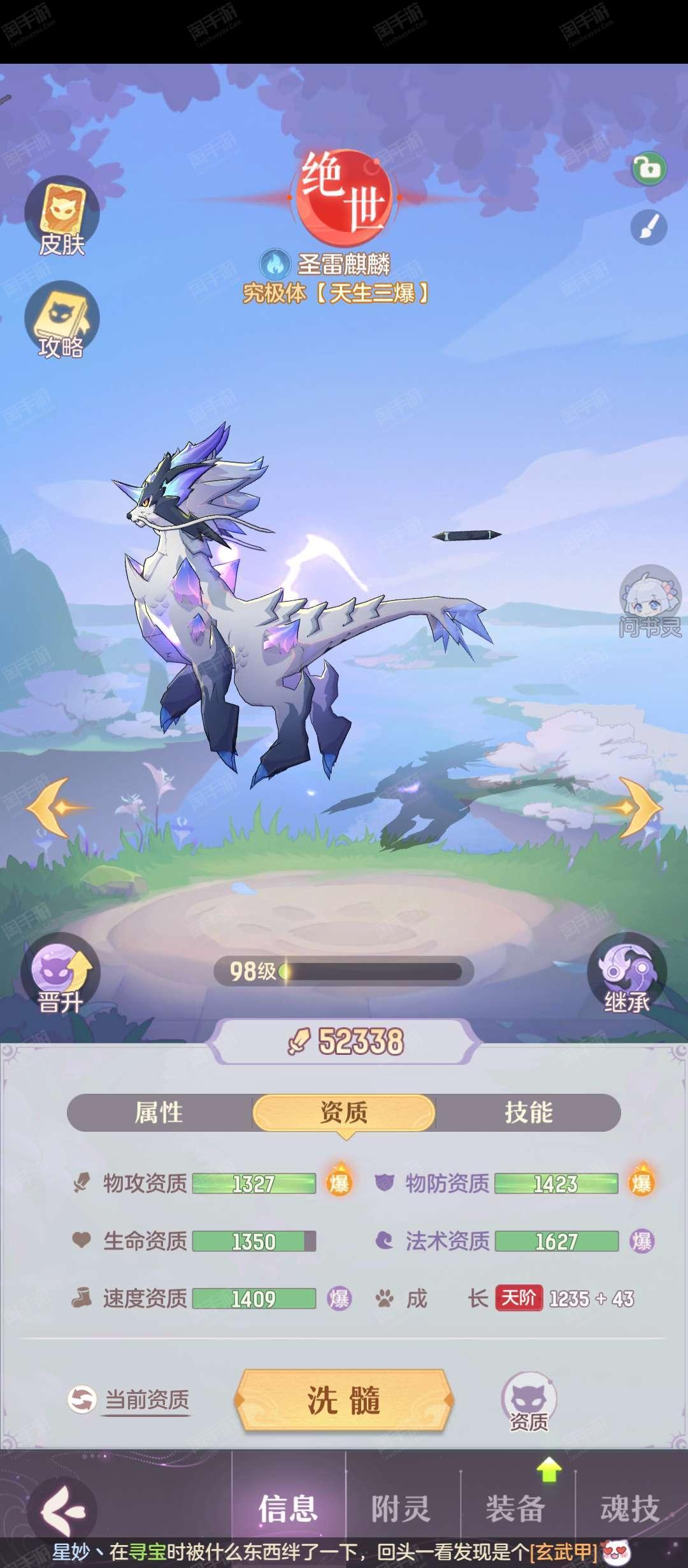
Task: Switch to the 装备 bottom tab
Action: [516, 1509]
